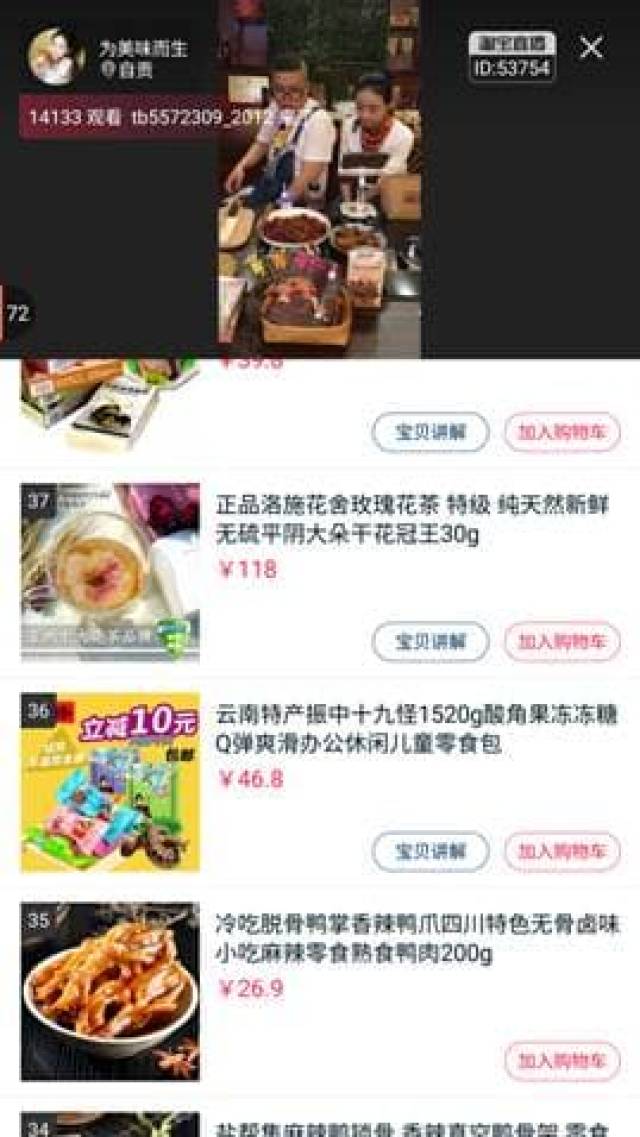Open the item 36 jelly candy thumbnail
This screenshot has width=640, height=1137.
coord(110,782)
